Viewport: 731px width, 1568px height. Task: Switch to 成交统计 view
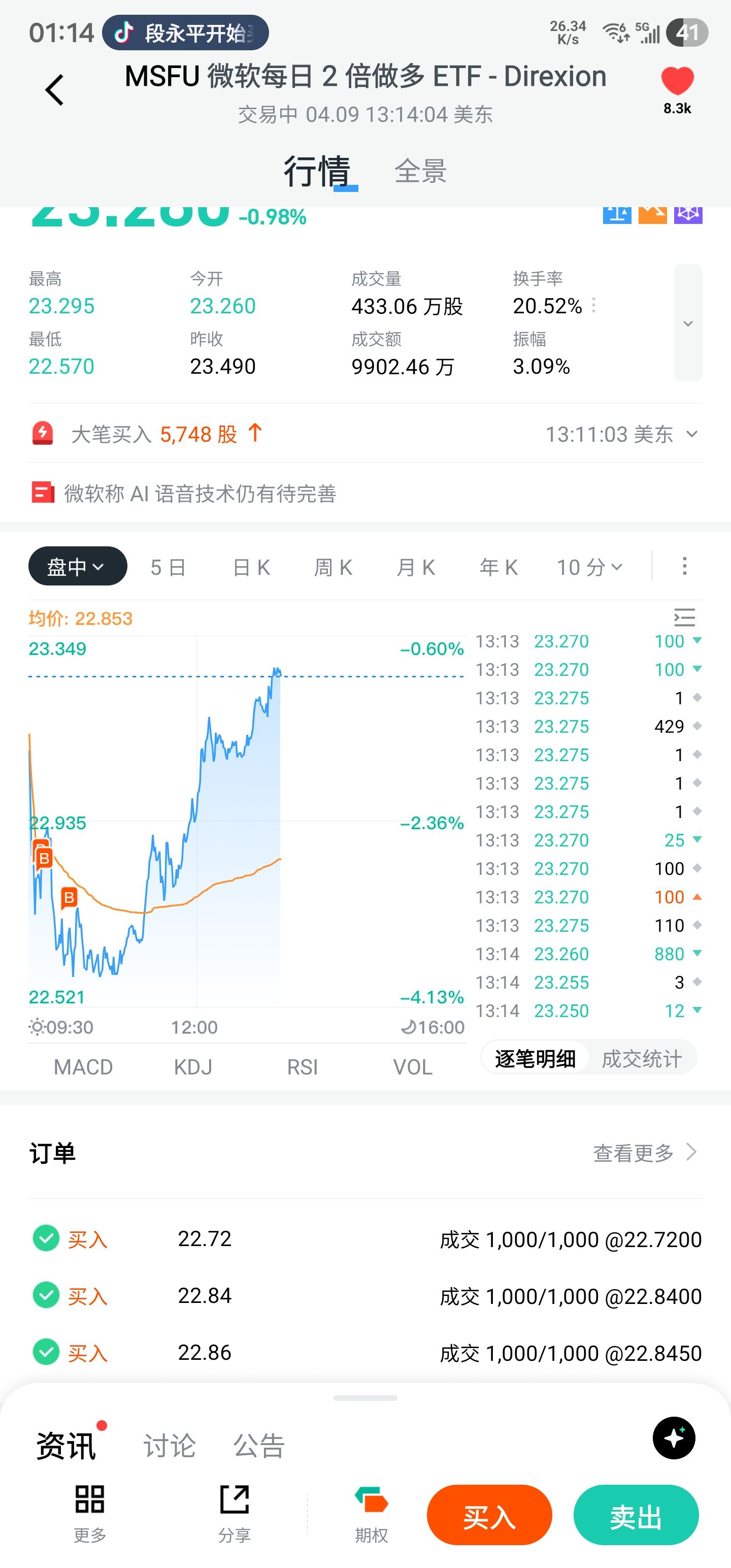[642, 1059]
